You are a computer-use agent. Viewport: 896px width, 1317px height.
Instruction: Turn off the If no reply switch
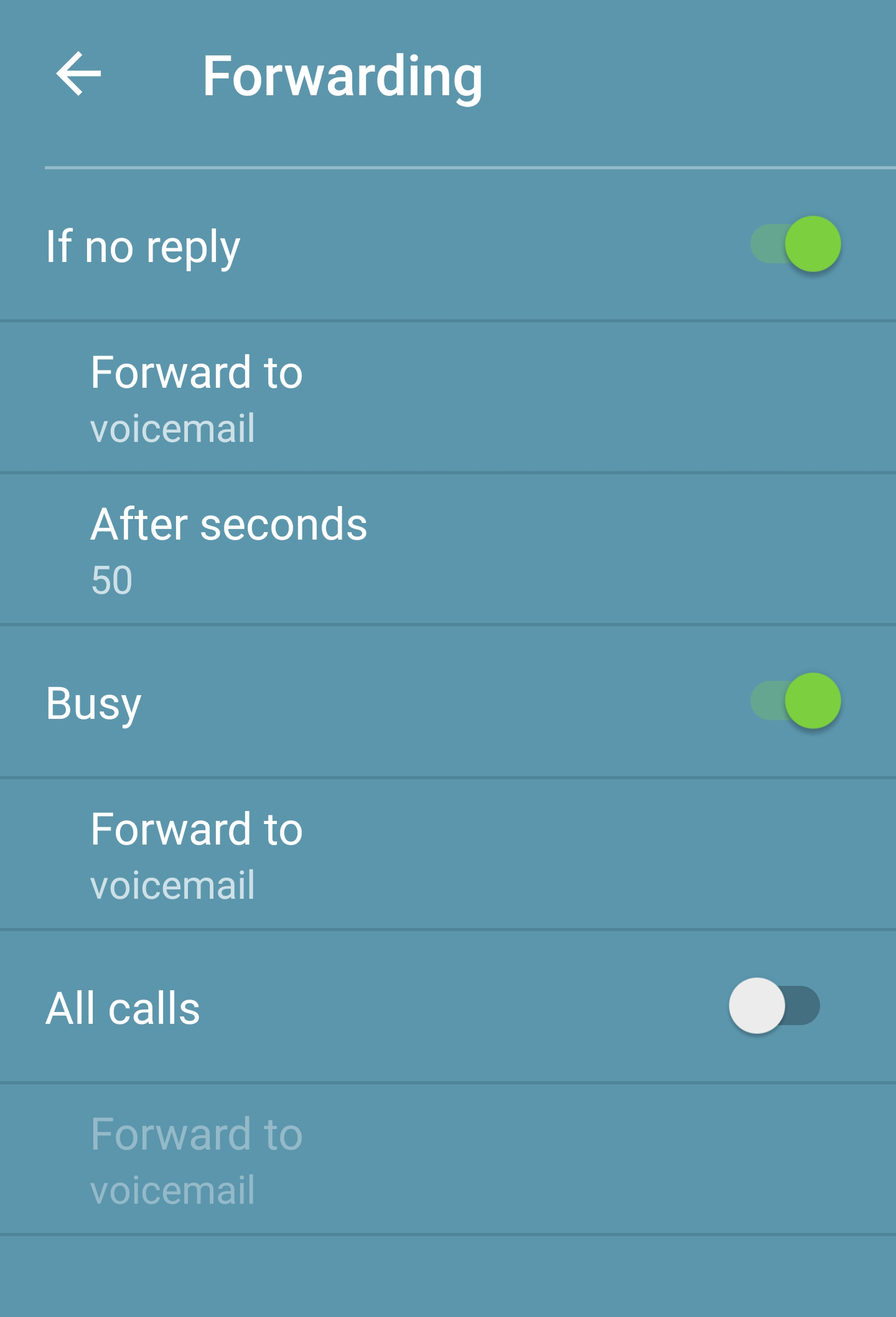click(795, 245)
